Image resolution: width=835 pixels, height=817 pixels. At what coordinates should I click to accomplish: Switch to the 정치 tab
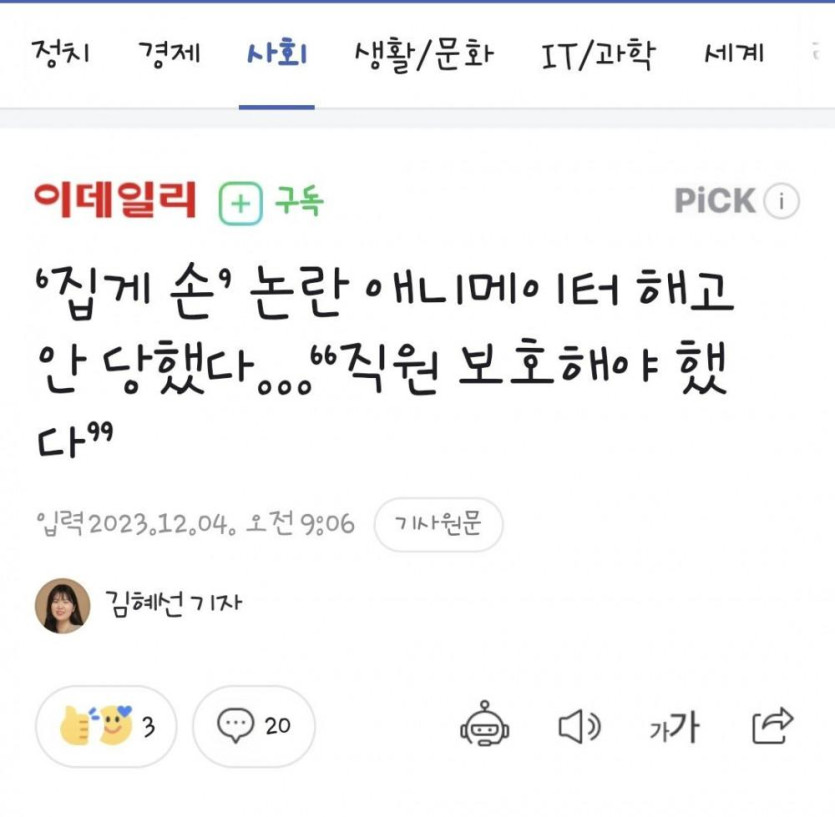pos(61,54)
